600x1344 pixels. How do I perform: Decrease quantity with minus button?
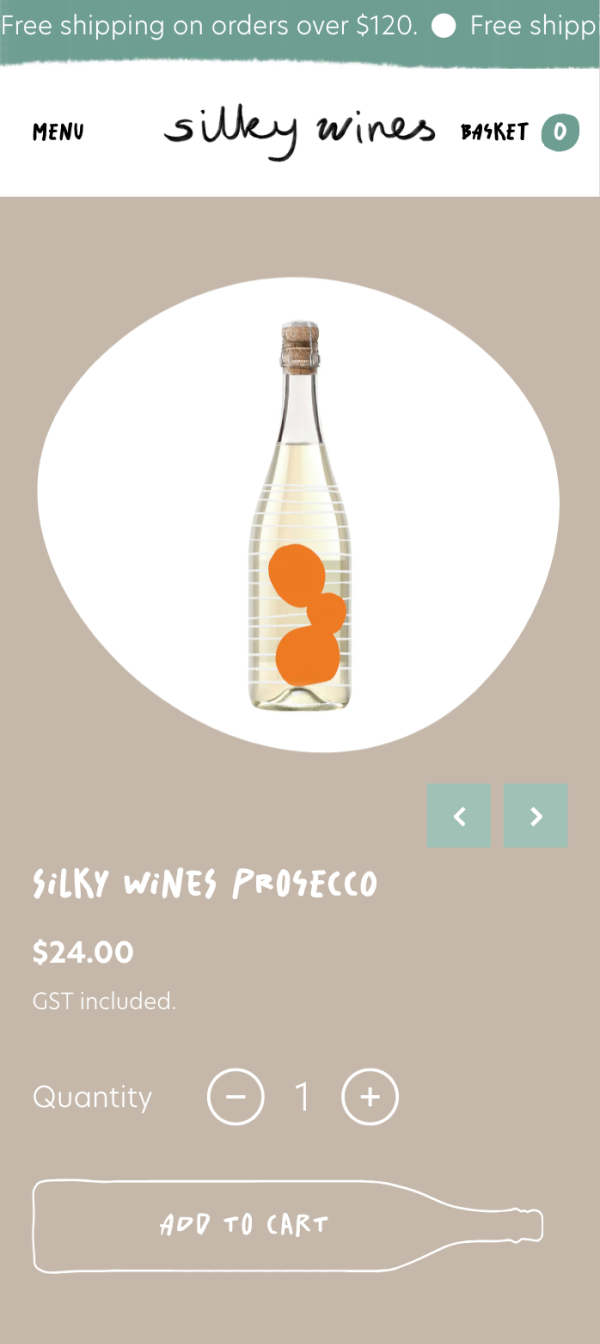pos(236,1097)
